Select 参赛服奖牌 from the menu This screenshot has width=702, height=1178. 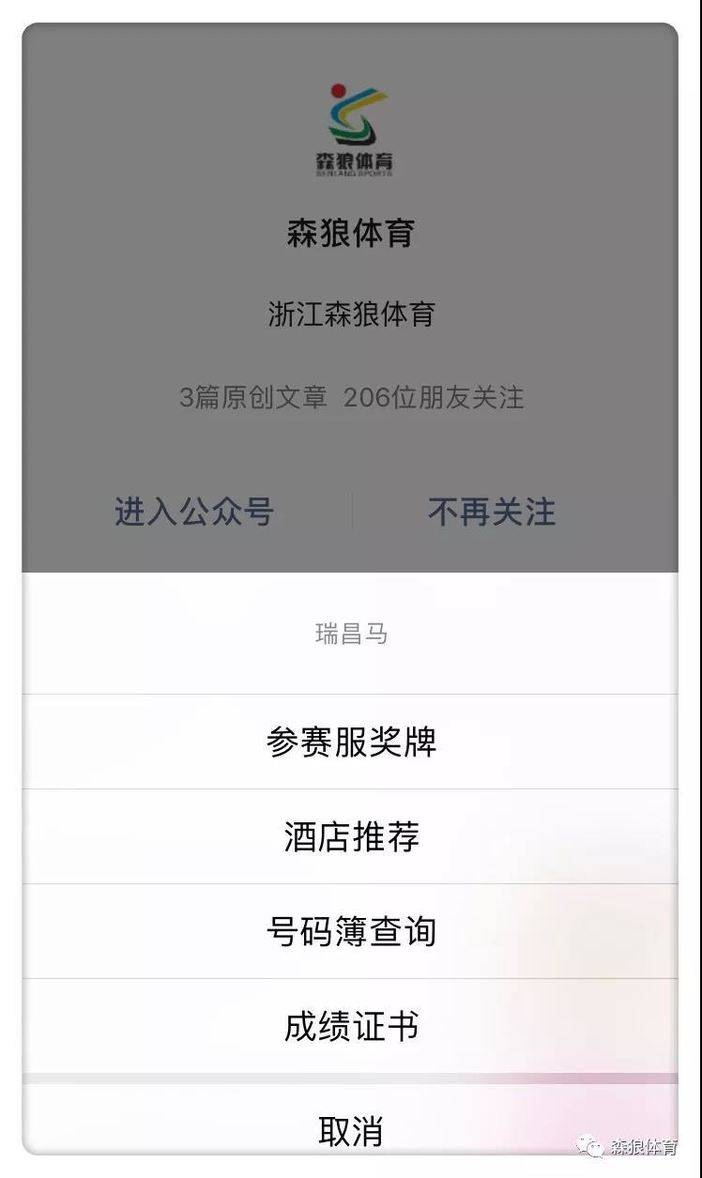click(350, 742)
